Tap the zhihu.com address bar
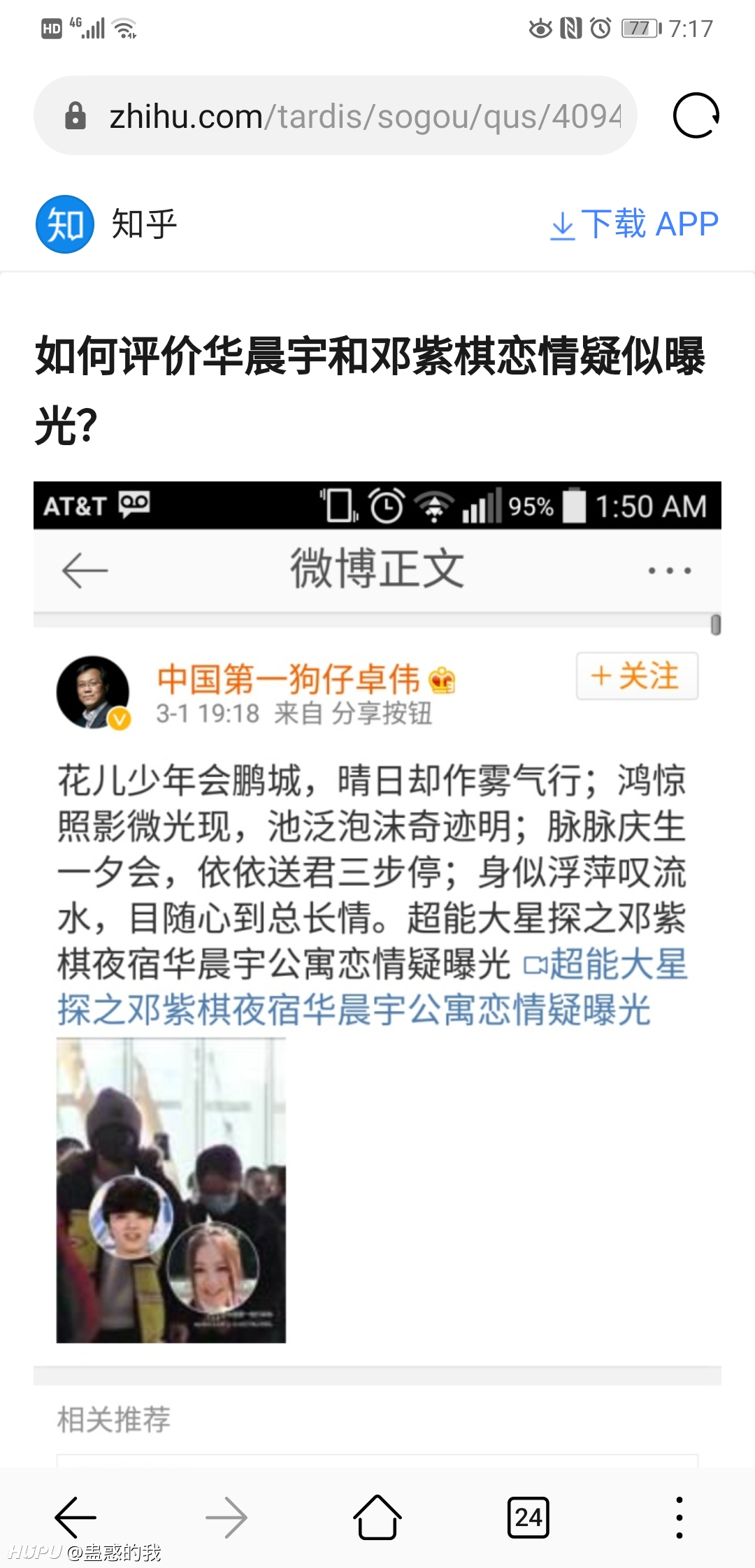 pyautogui.click(x=336, y=115)
